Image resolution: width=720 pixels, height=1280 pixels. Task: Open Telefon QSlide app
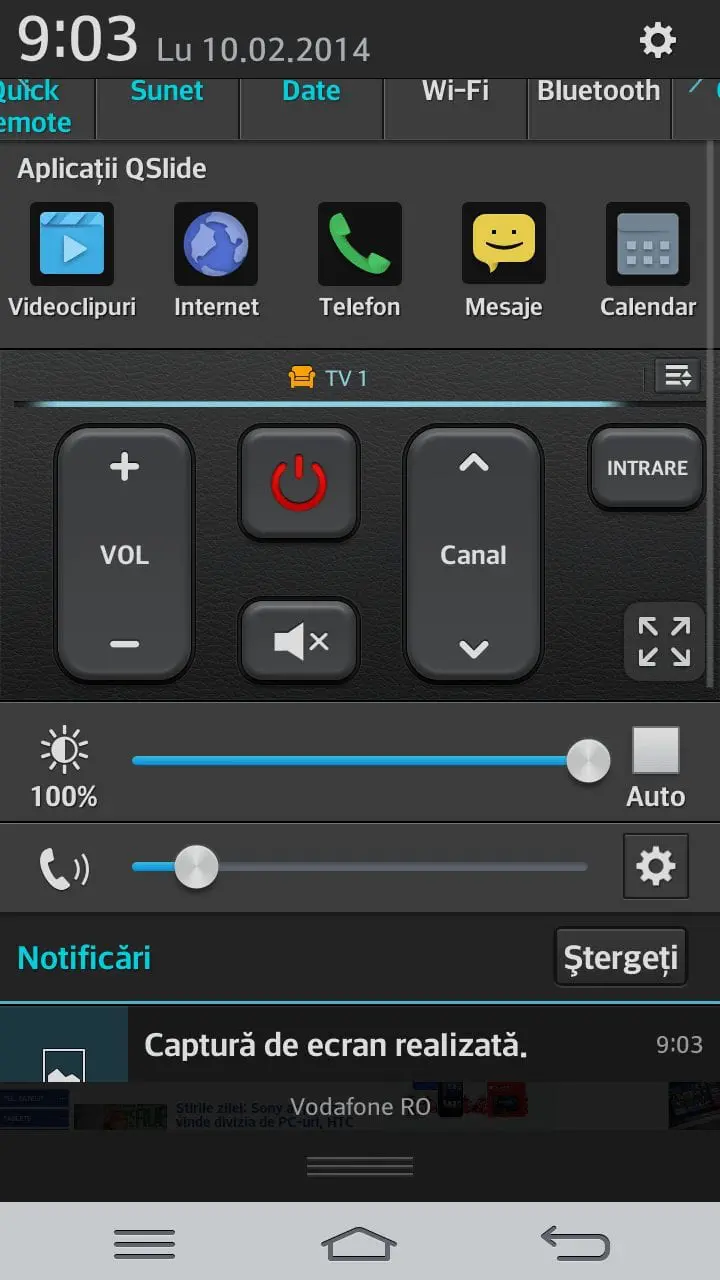[x=360, y=245]
